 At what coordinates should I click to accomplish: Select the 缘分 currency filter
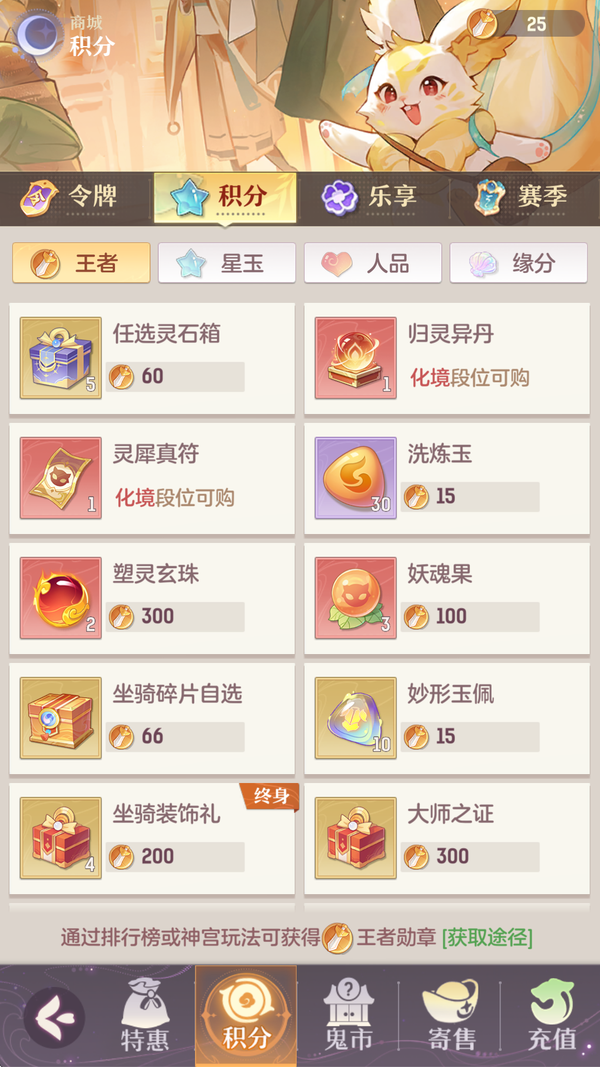coord(518,263)
